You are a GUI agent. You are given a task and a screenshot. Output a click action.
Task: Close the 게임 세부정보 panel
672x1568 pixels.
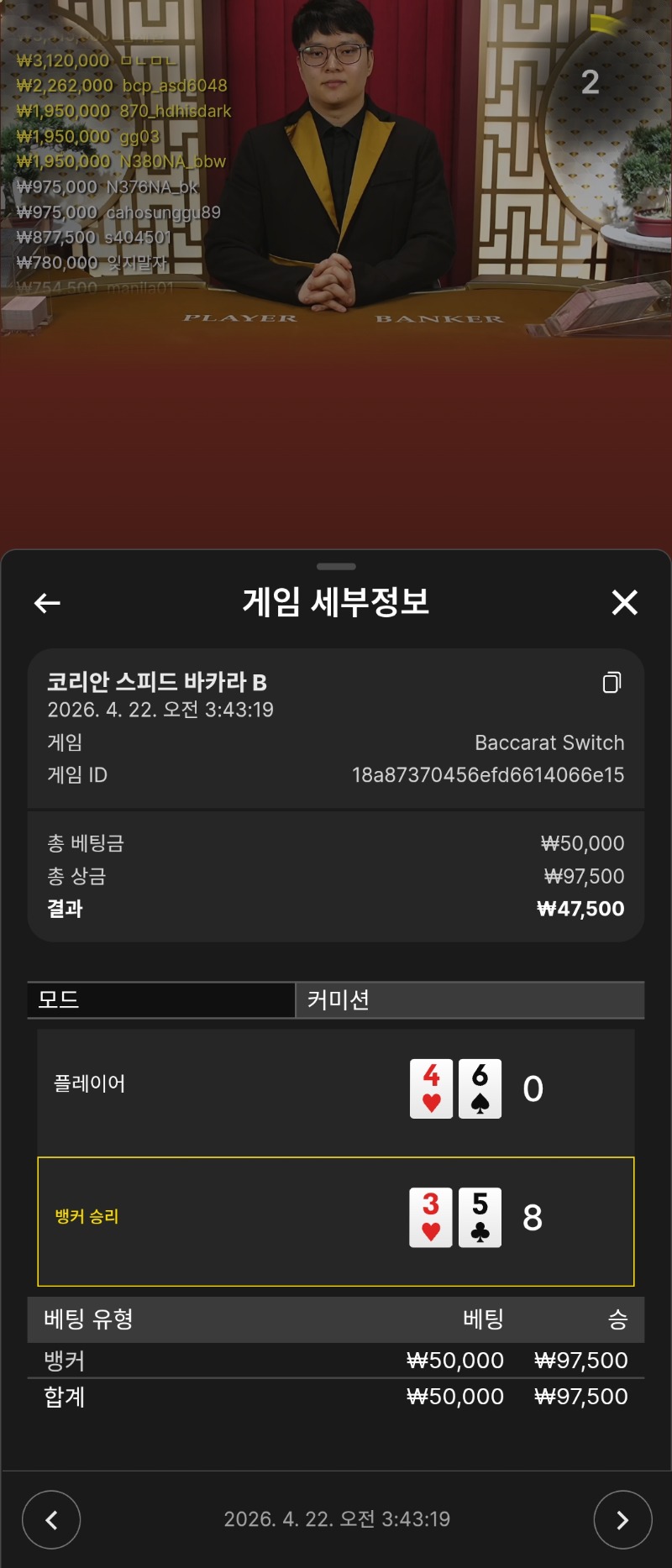(x=624, y=602)
